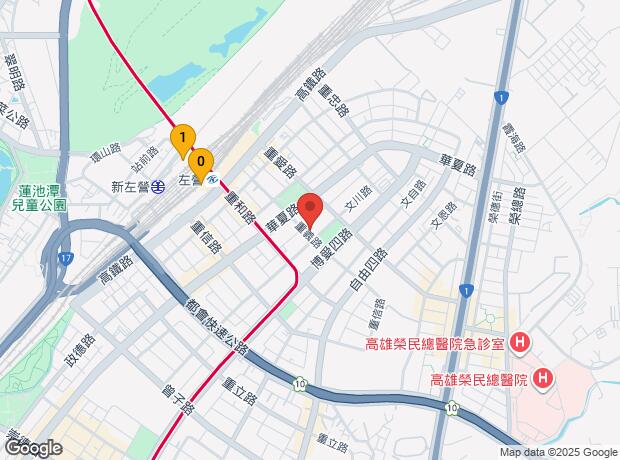Image resolution: width=620 pixels, height=460 pixels.
Task: Select the red location pin
Action: [x=310, y=208]
